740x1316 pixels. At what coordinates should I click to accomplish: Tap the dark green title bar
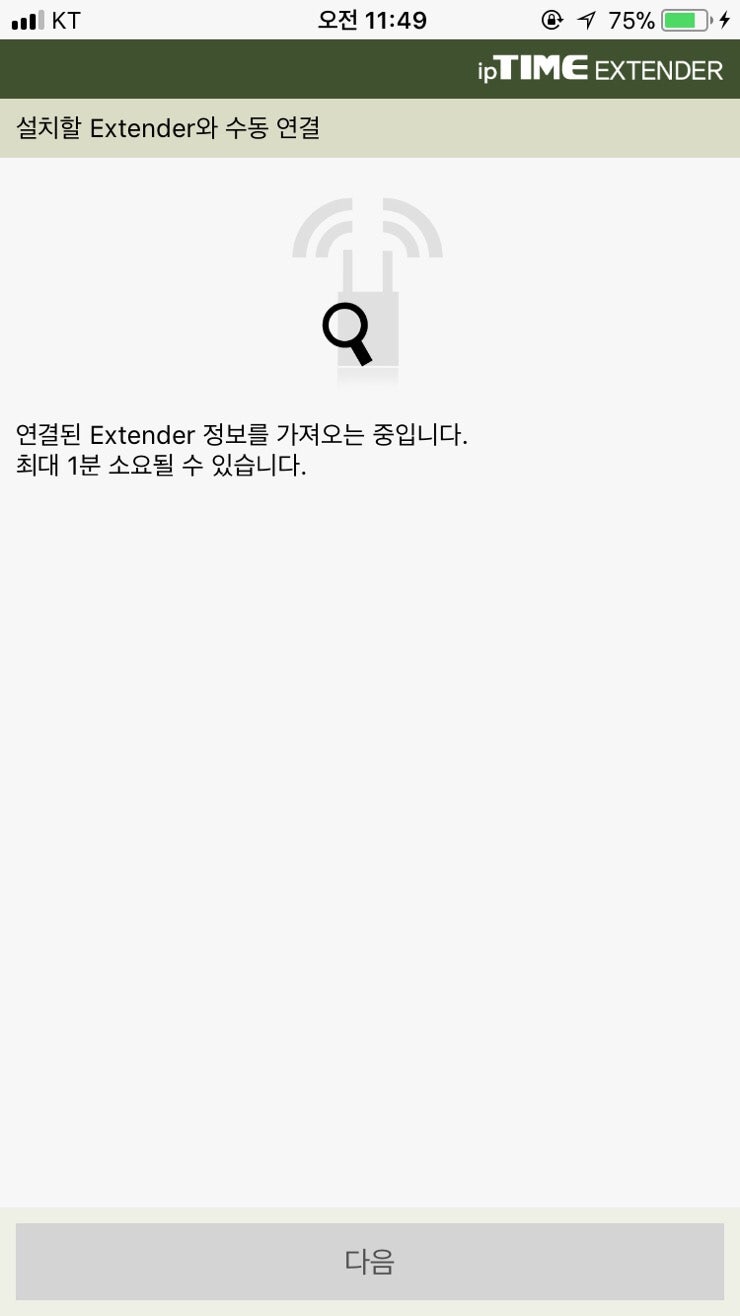[x=370, y=69]
